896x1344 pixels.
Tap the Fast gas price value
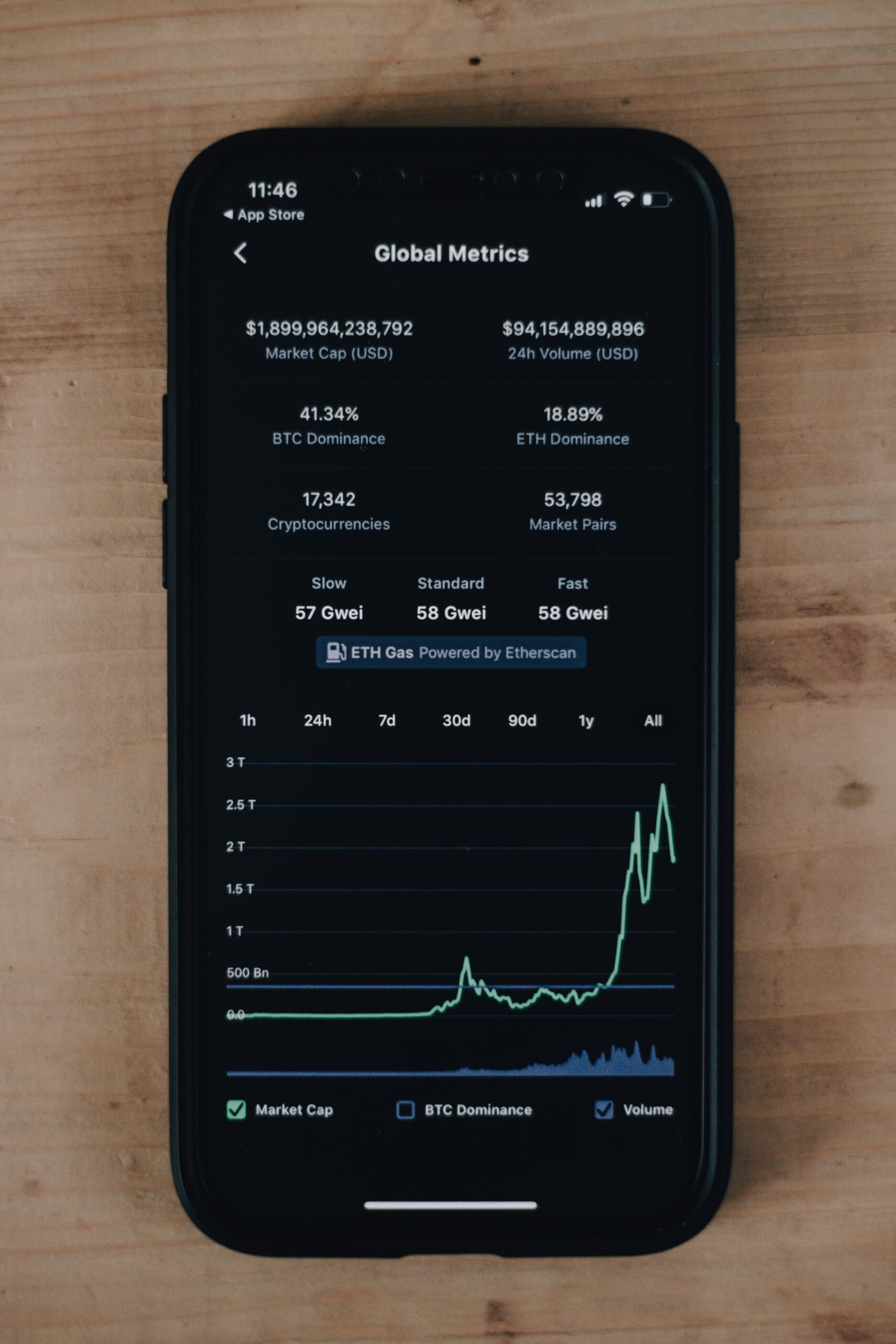573,612
